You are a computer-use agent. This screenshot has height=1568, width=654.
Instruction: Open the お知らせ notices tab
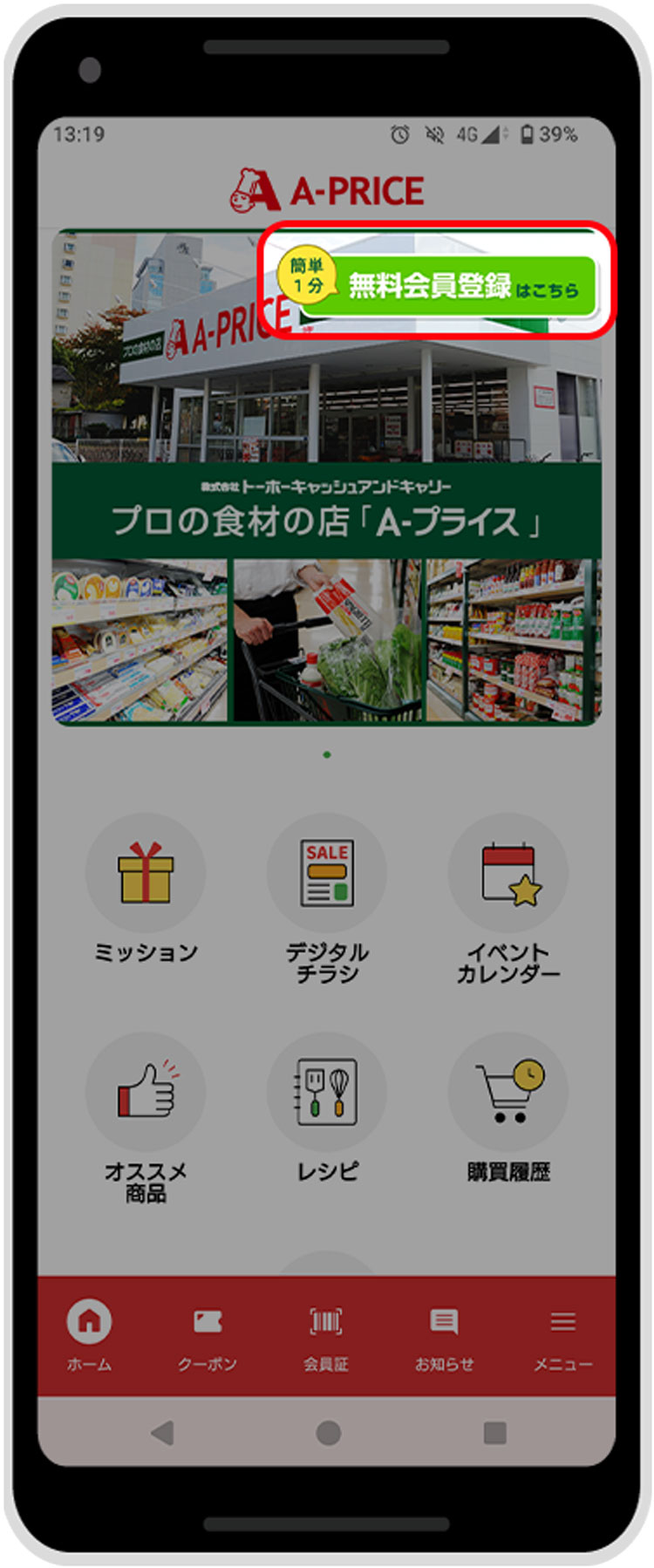[x=444, y=1335]
